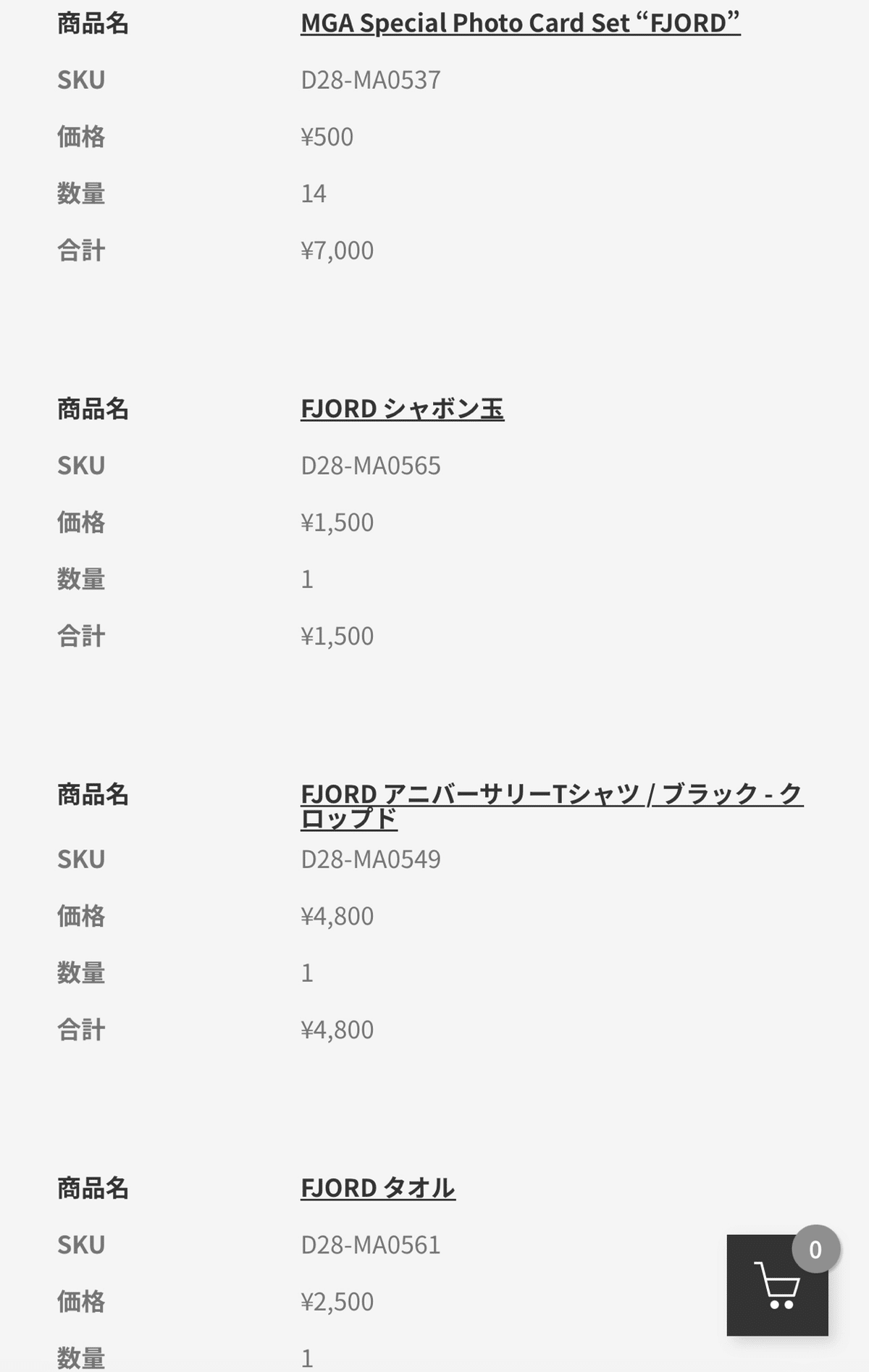869x1372 pixels.
Task: Open MGA Special Photo Card Set "FJORD" link
Action: pos(520,23)
